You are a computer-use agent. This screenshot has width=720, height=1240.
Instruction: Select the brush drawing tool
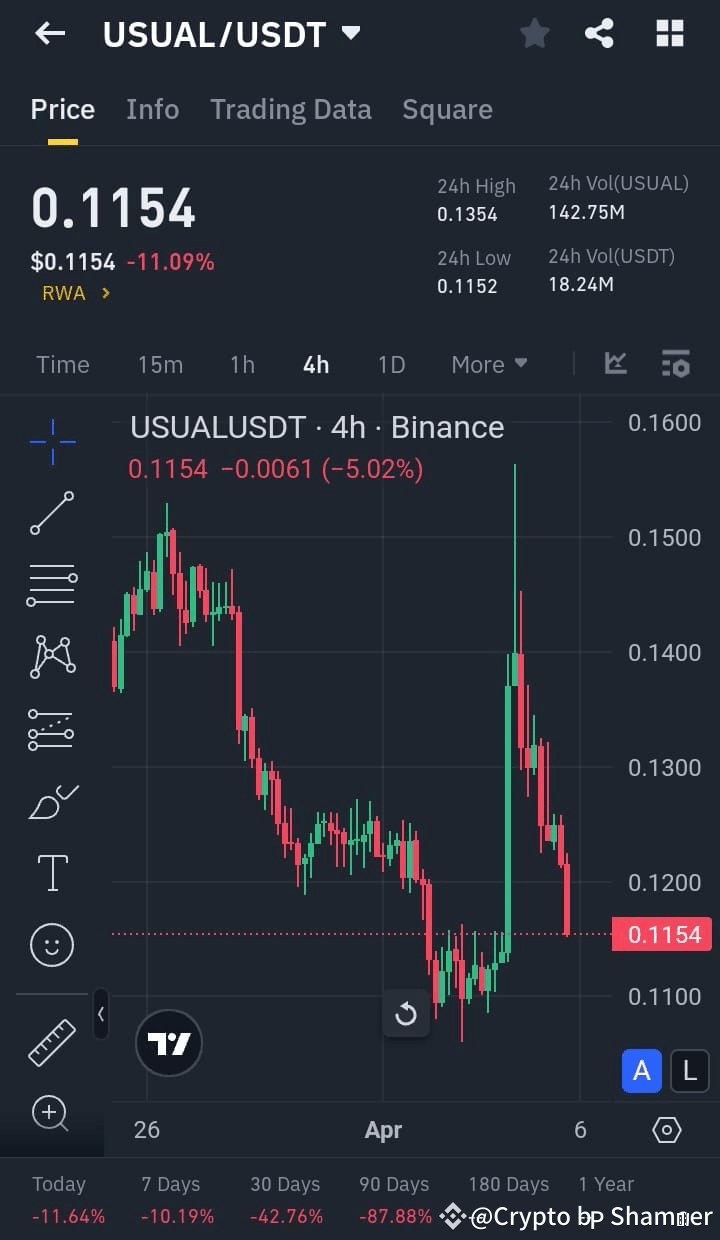click(x=51, y=801)
